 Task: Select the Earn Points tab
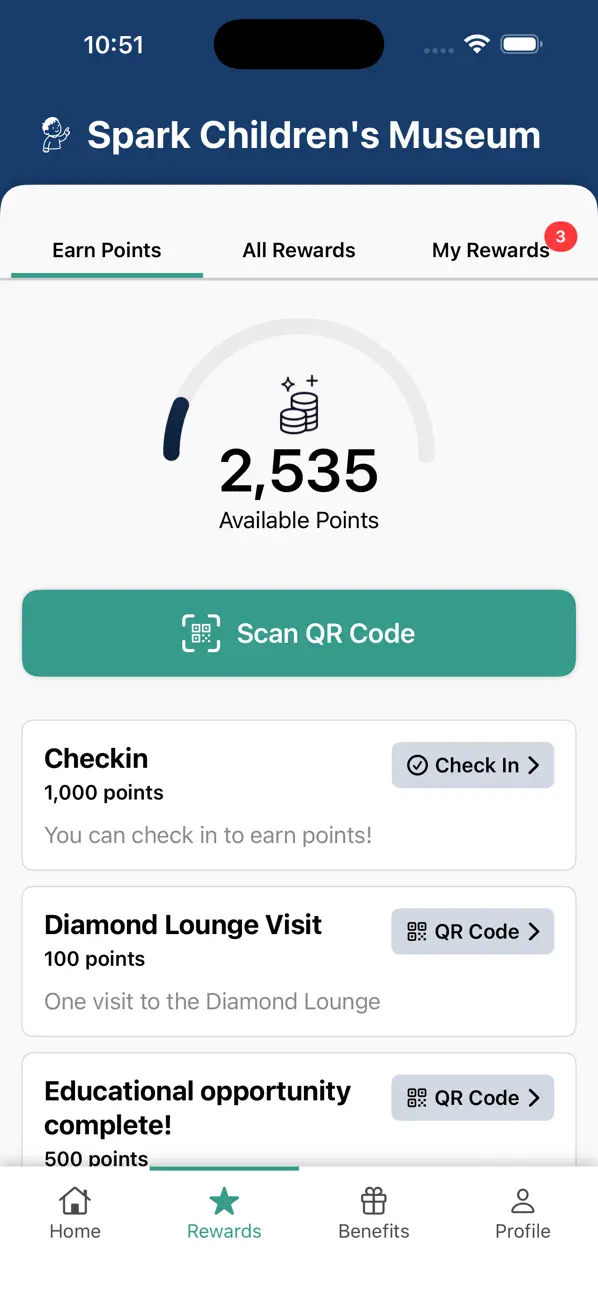107,250
